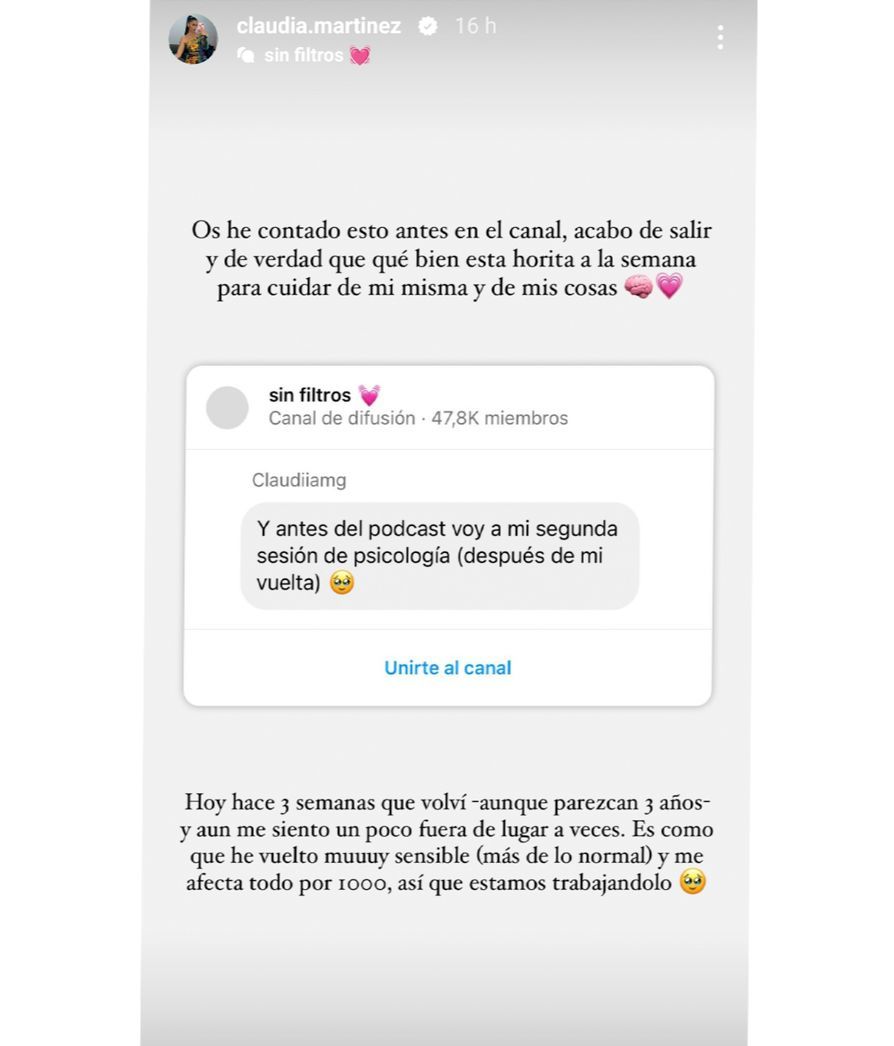Screen dimensions: 894x1046
Task: Click the broadcast channel avatar circle
Action: (x=229, y=406)
